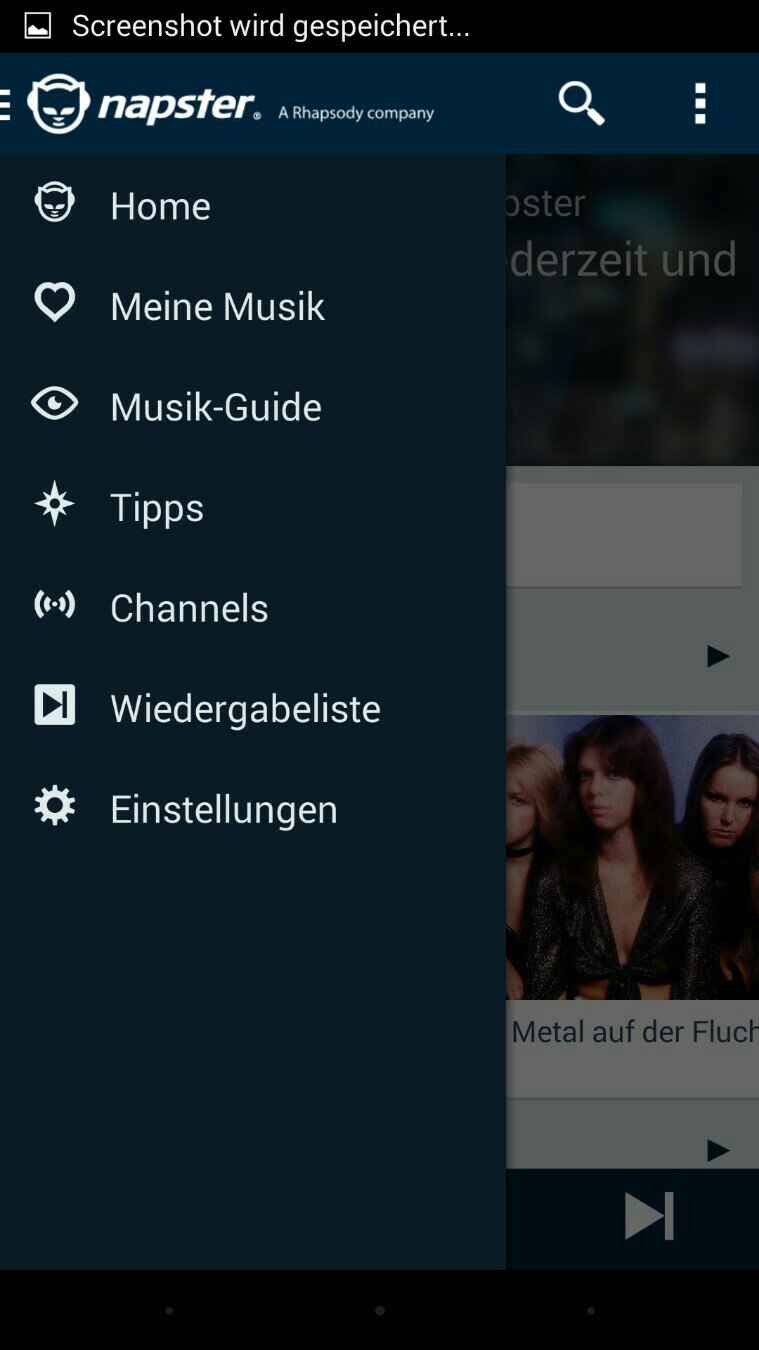Open Einstellungen
Screen dimensions: 759x1350
(x=223, y=809)
